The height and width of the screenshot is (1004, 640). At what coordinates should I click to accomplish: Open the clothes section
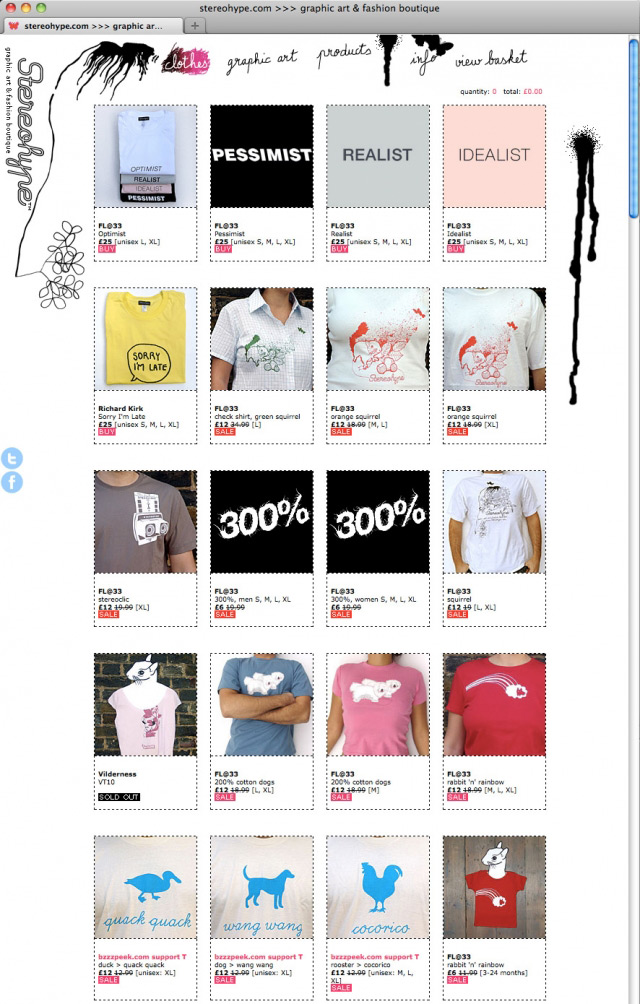187,60
